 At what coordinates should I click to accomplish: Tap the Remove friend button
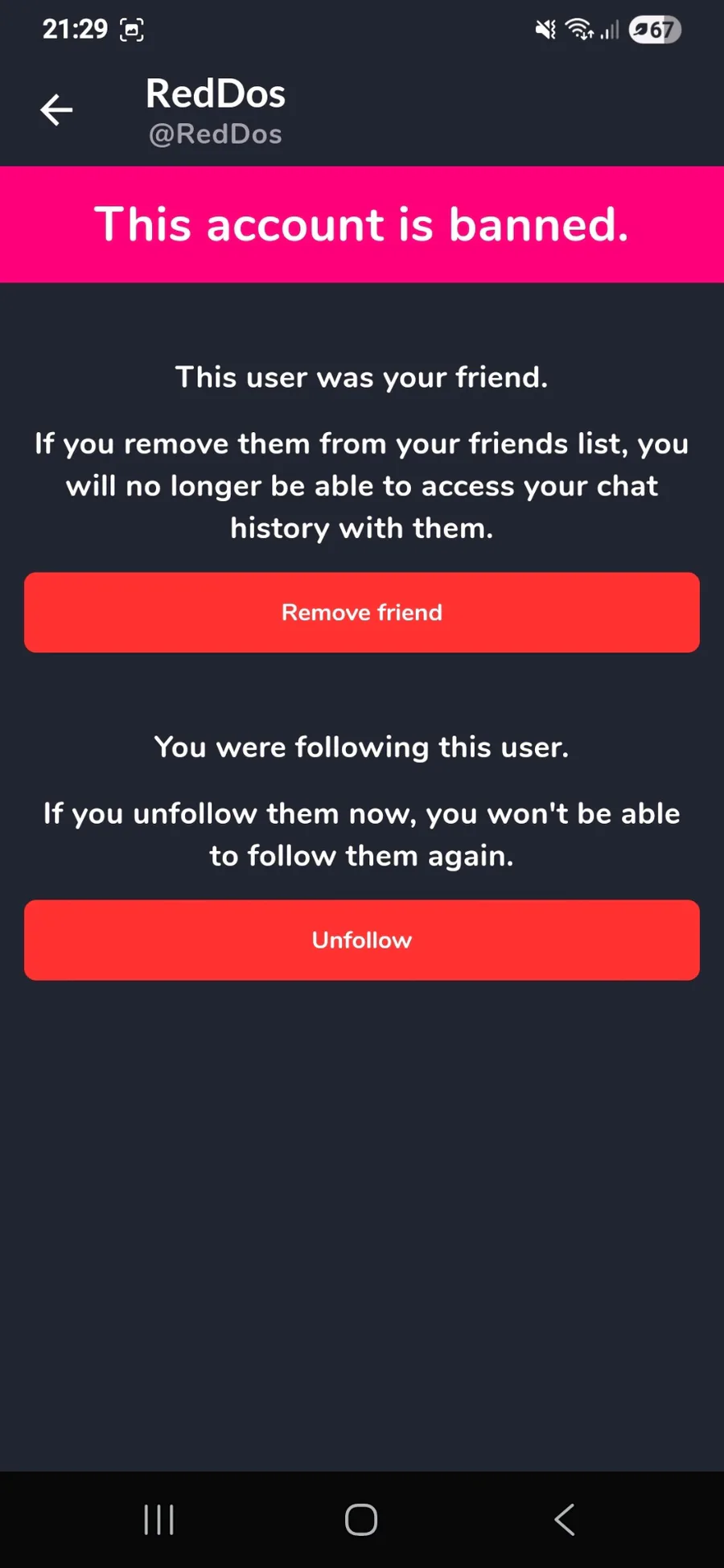362,612
